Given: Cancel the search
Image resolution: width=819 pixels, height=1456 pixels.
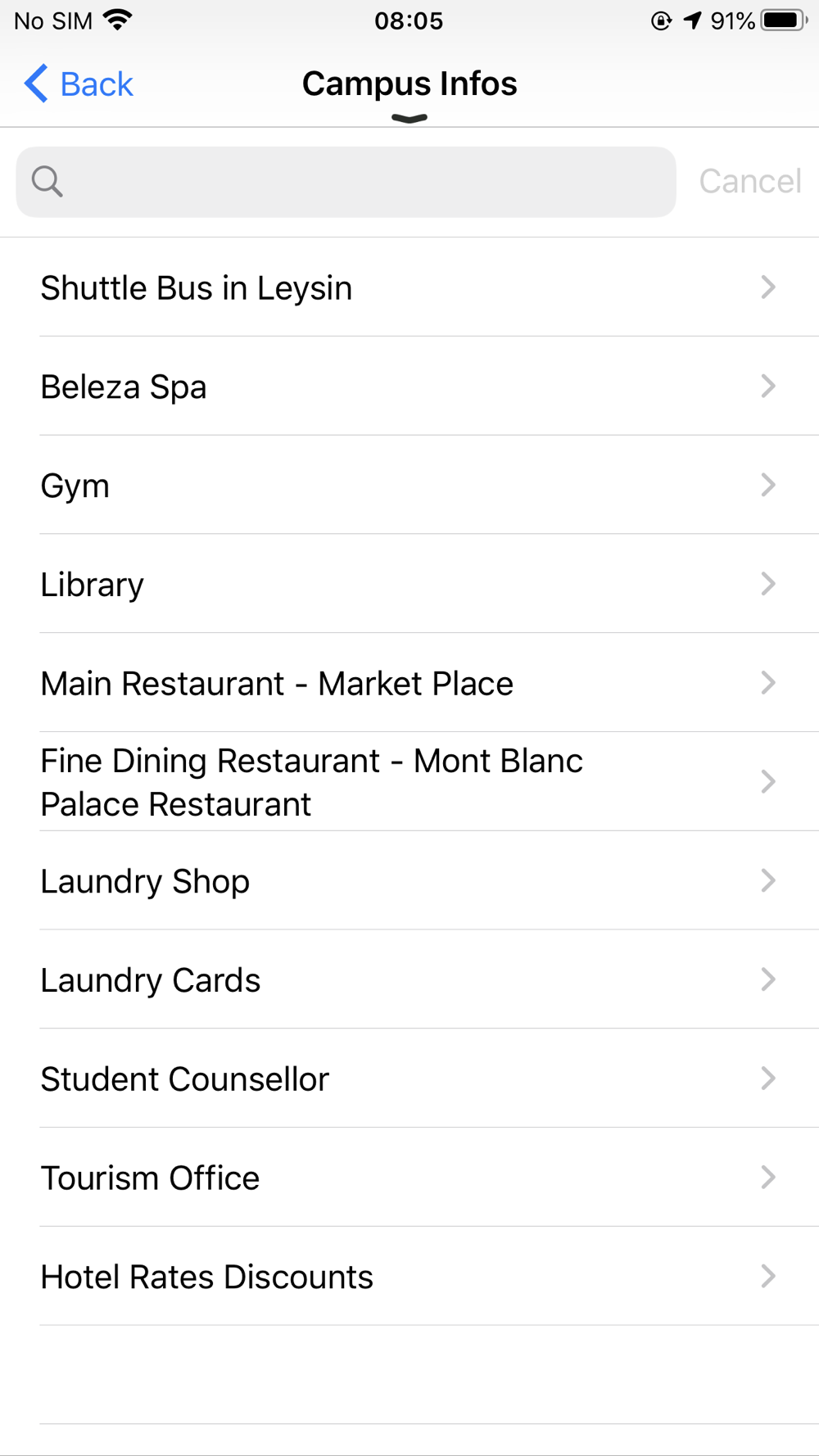Looking at the screenshot, I should tap(749, 182).
